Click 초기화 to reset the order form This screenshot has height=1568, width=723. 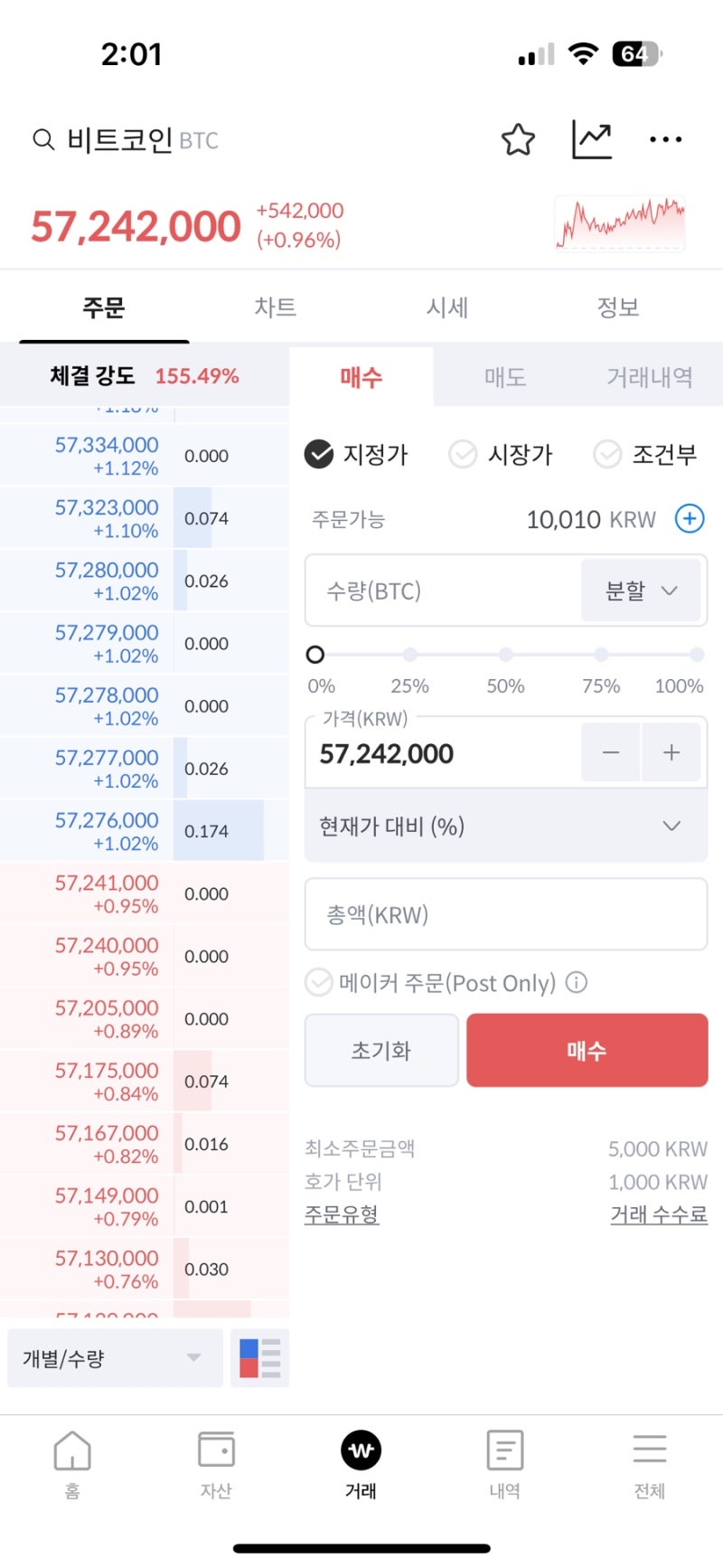[381, 1050]
